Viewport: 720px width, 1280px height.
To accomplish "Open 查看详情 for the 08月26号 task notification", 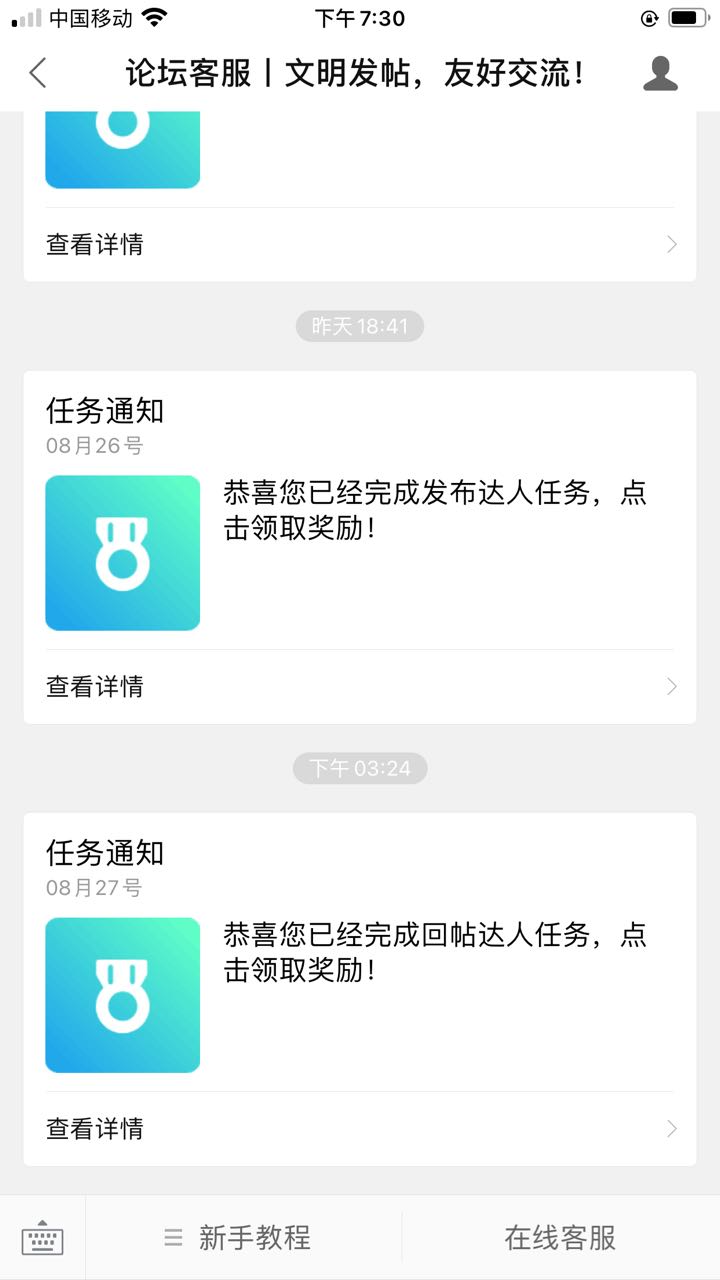I will (360, 686).
